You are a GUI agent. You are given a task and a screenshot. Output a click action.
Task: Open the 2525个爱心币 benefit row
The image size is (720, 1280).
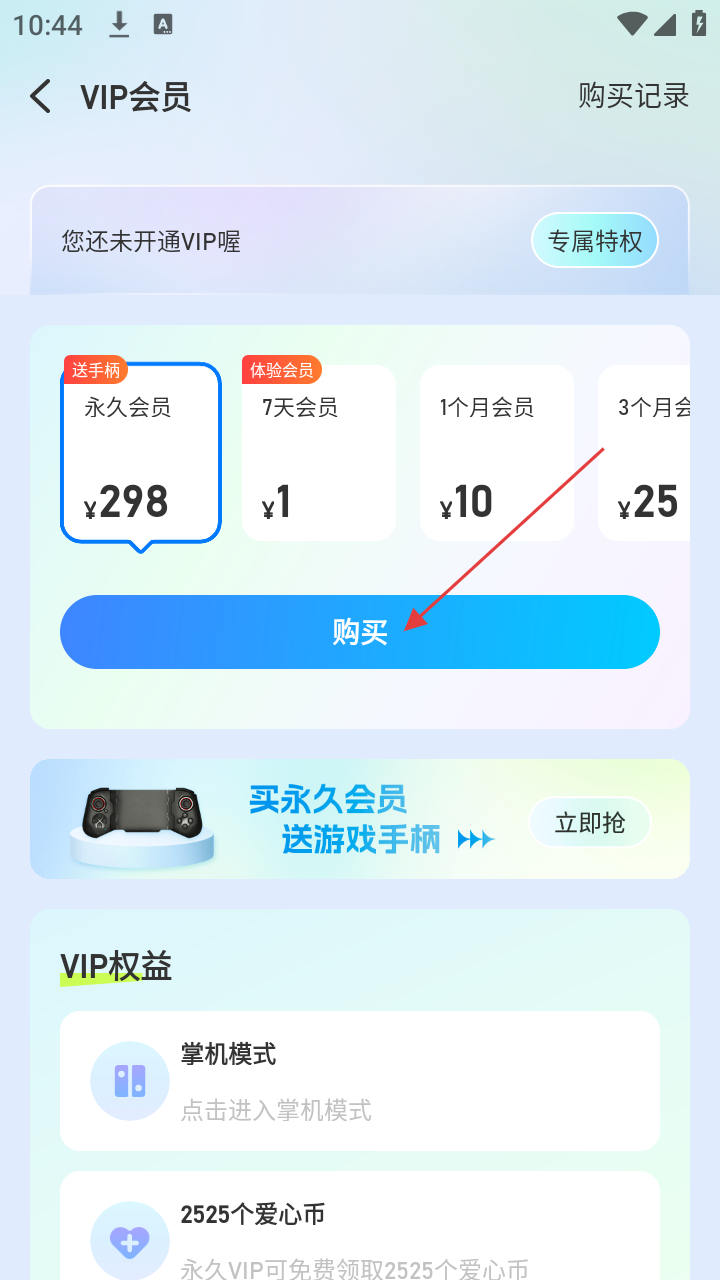[x=360, y=1230]
